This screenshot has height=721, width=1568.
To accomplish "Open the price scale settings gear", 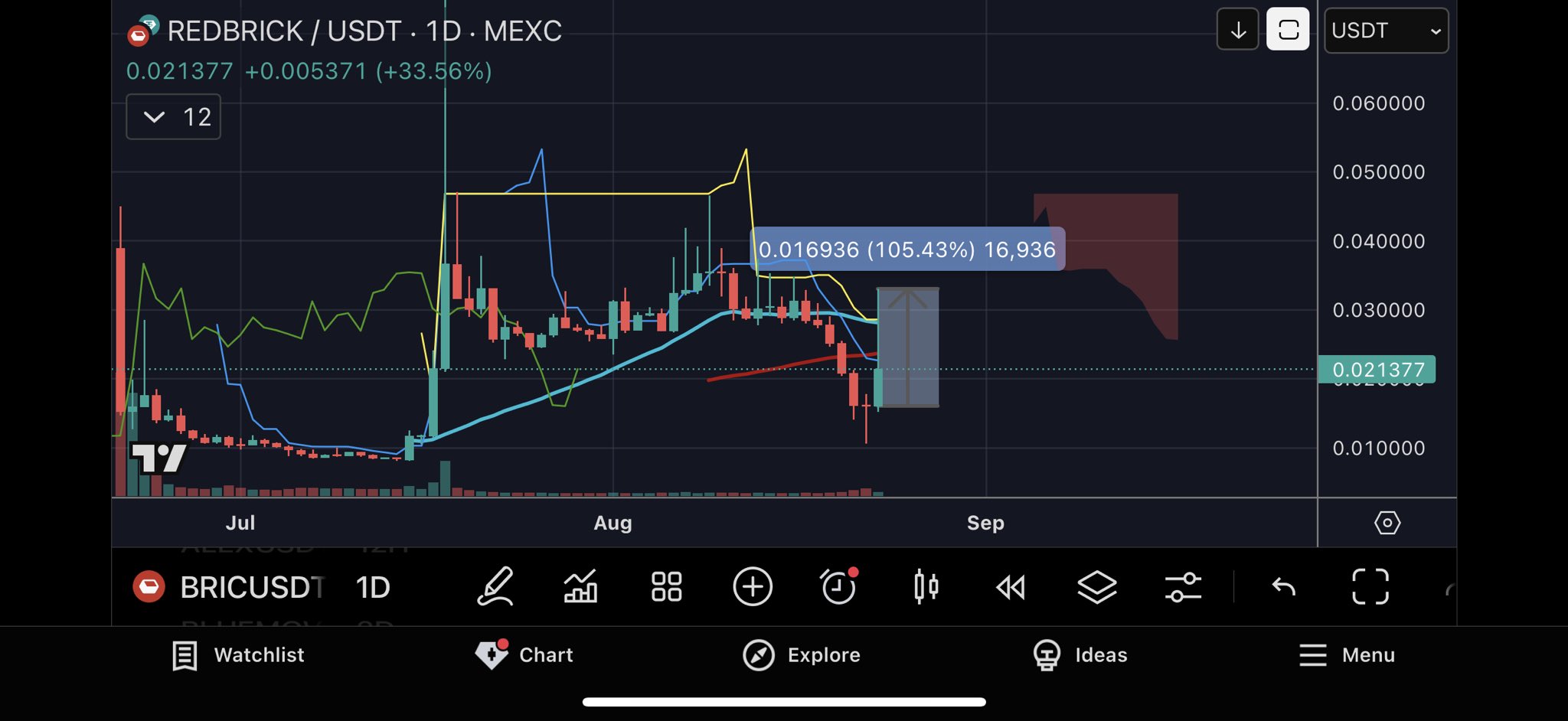I will [x=1387, y=523].
